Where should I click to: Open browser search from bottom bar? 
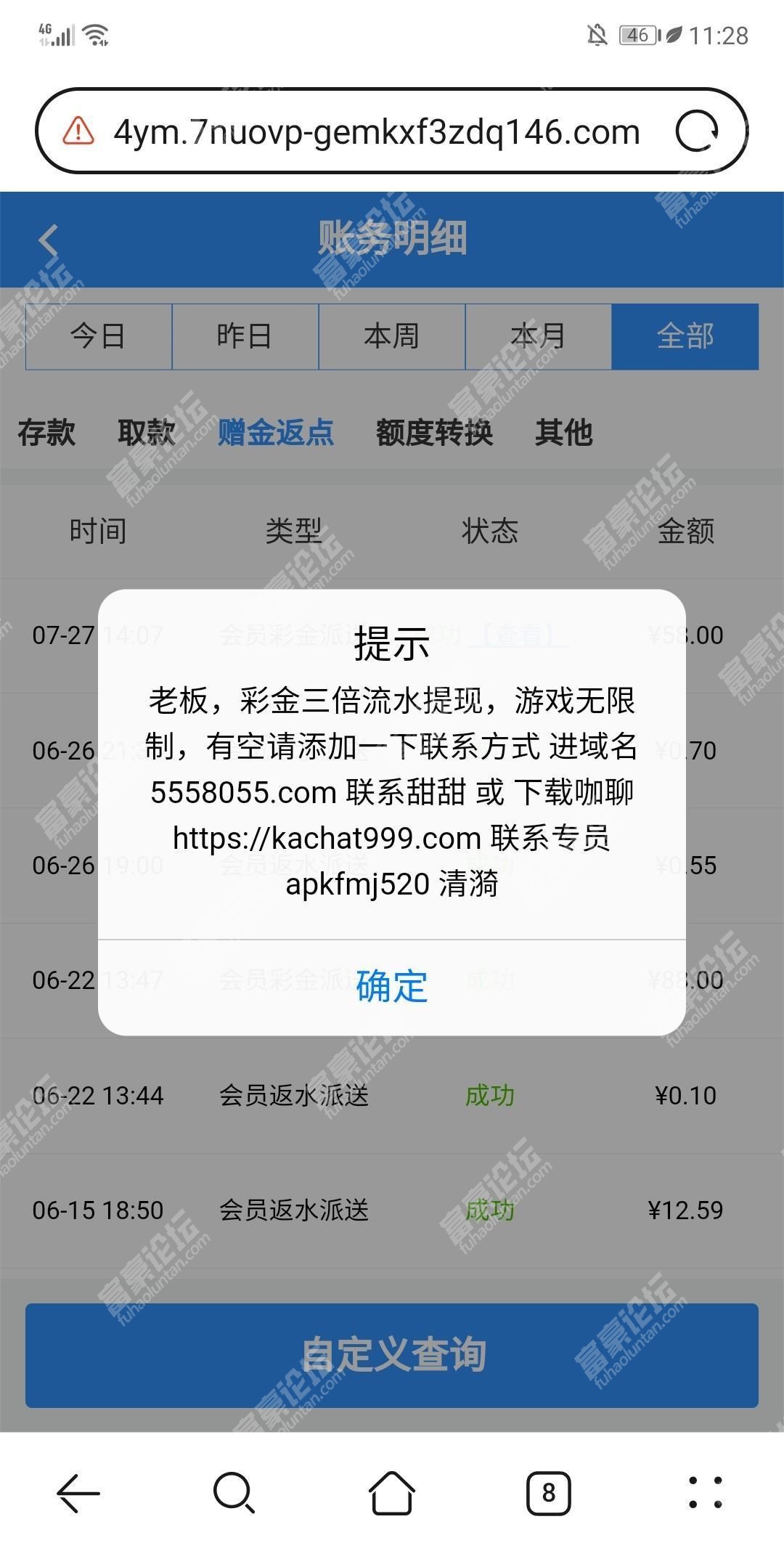pyautogui.click(x=234, y=1493)
